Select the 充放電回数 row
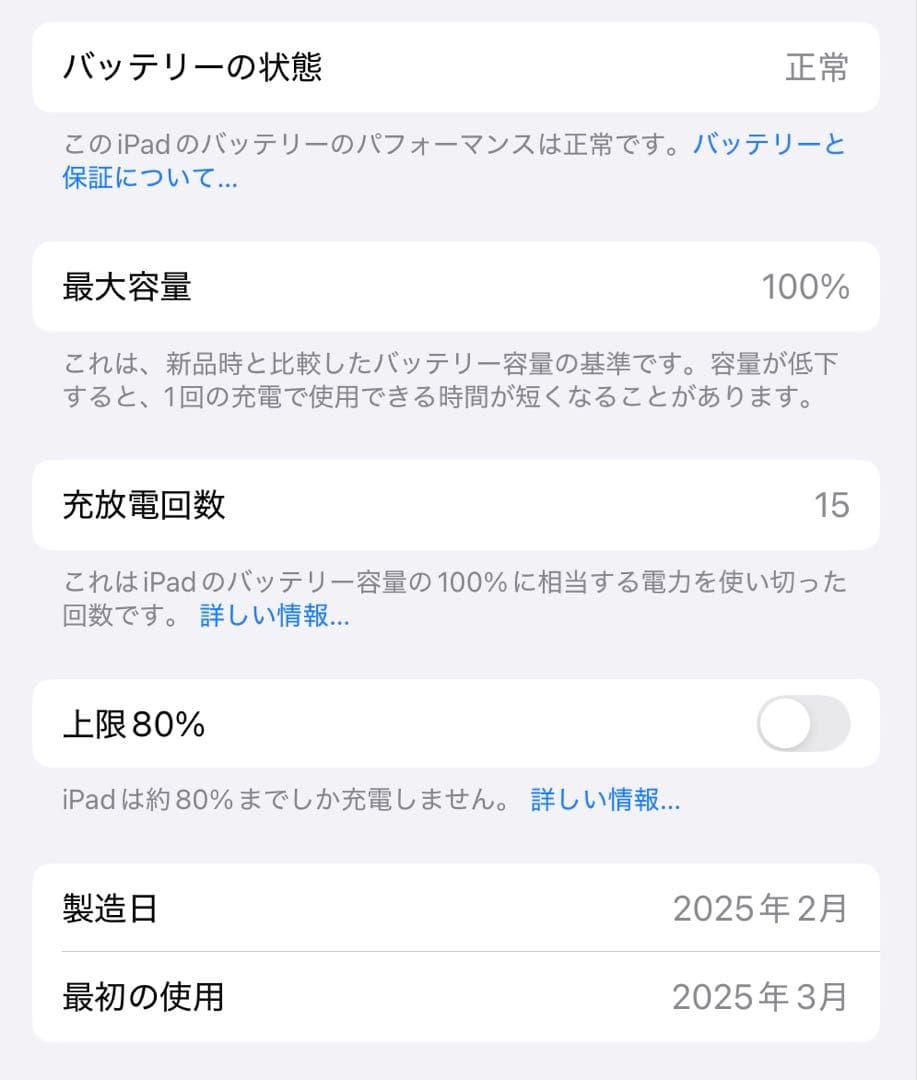 point(458,506)
